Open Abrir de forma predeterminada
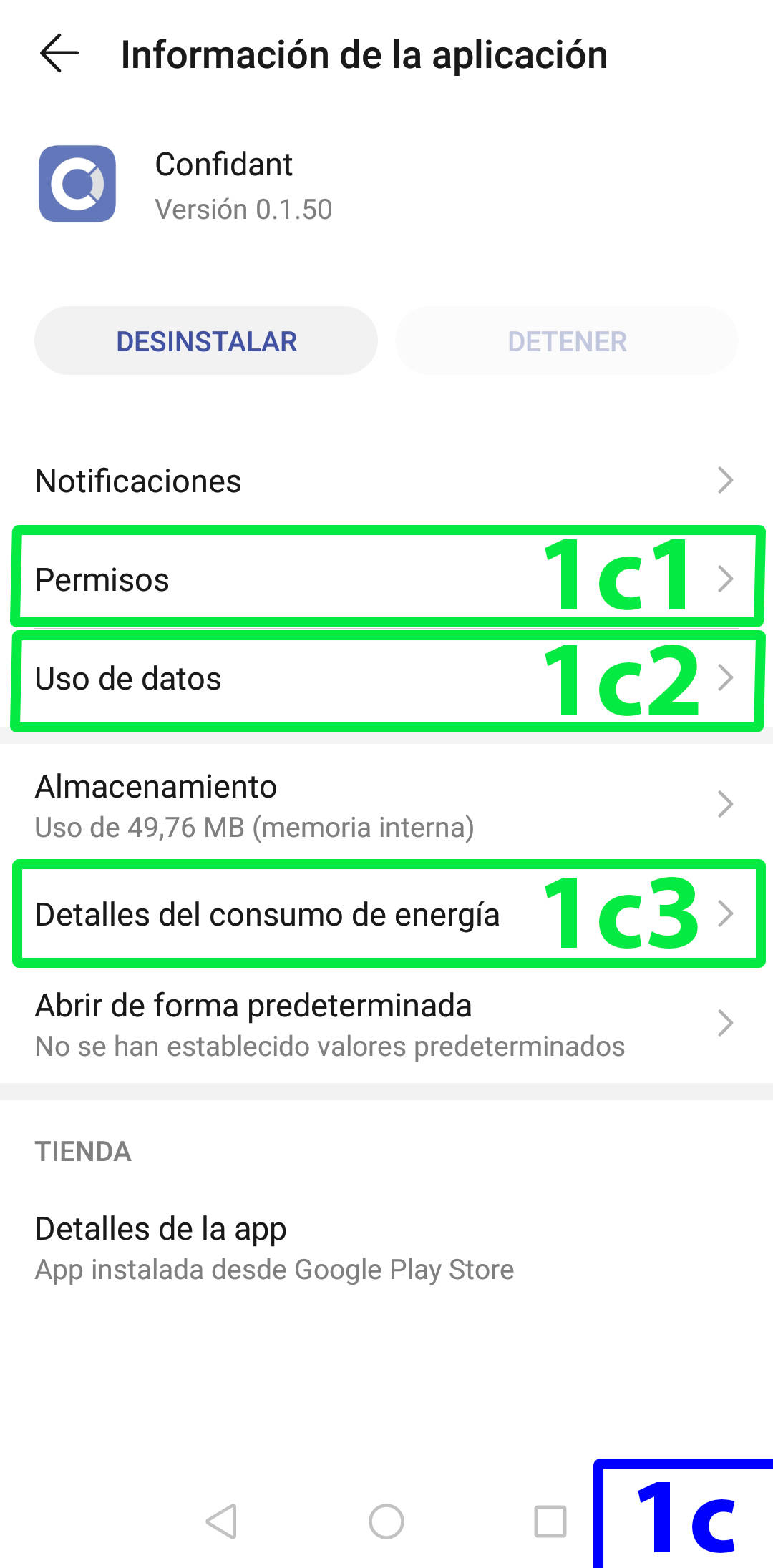 [386, 1024]
